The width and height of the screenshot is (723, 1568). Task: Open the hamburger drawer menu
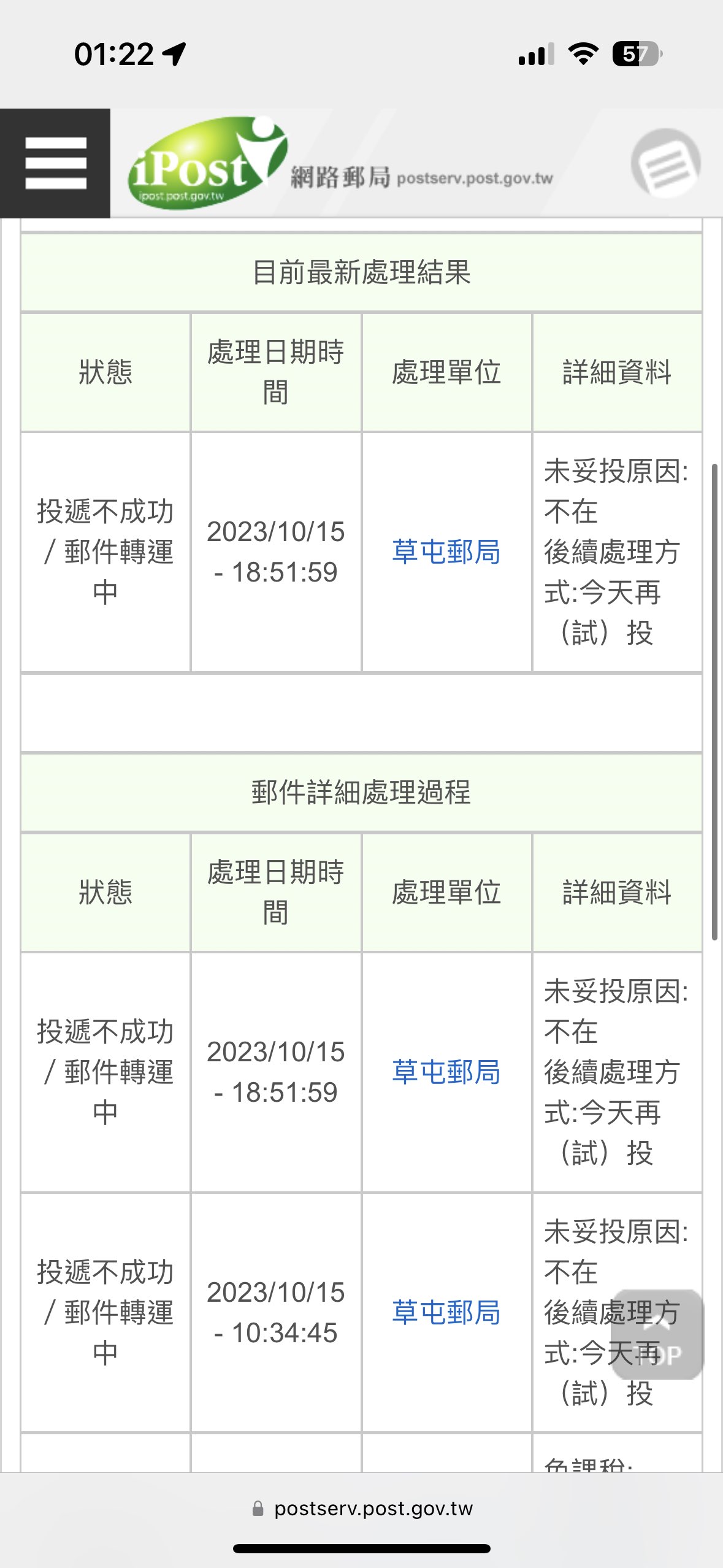tap(55, 163)
